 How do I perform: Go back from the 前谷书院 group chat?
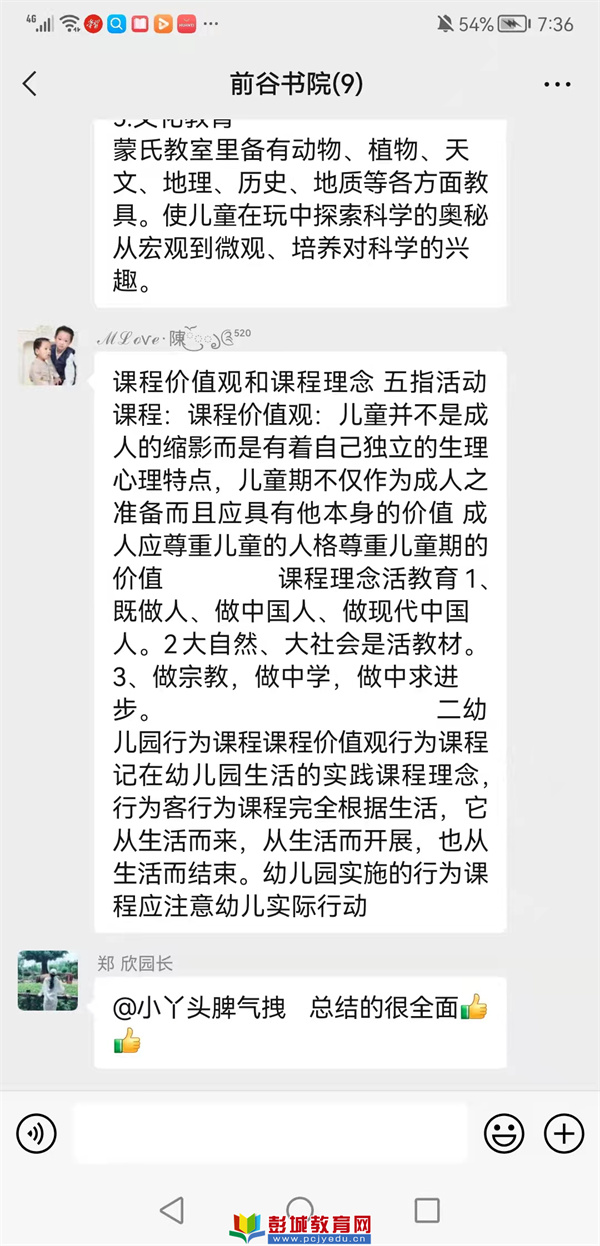(30, 84)
